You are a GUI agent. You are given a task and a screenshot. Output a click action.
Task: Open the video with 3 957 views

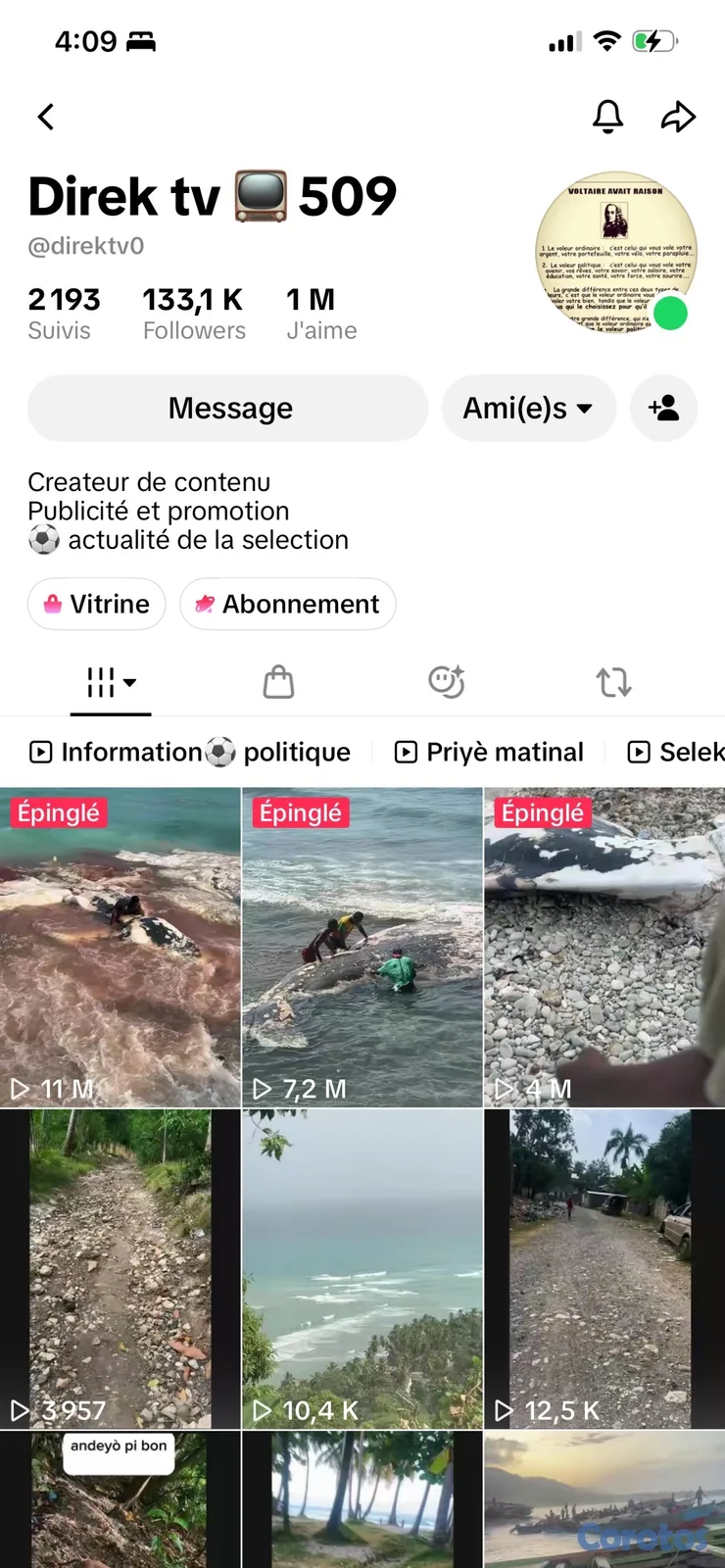coord(120,1269)
